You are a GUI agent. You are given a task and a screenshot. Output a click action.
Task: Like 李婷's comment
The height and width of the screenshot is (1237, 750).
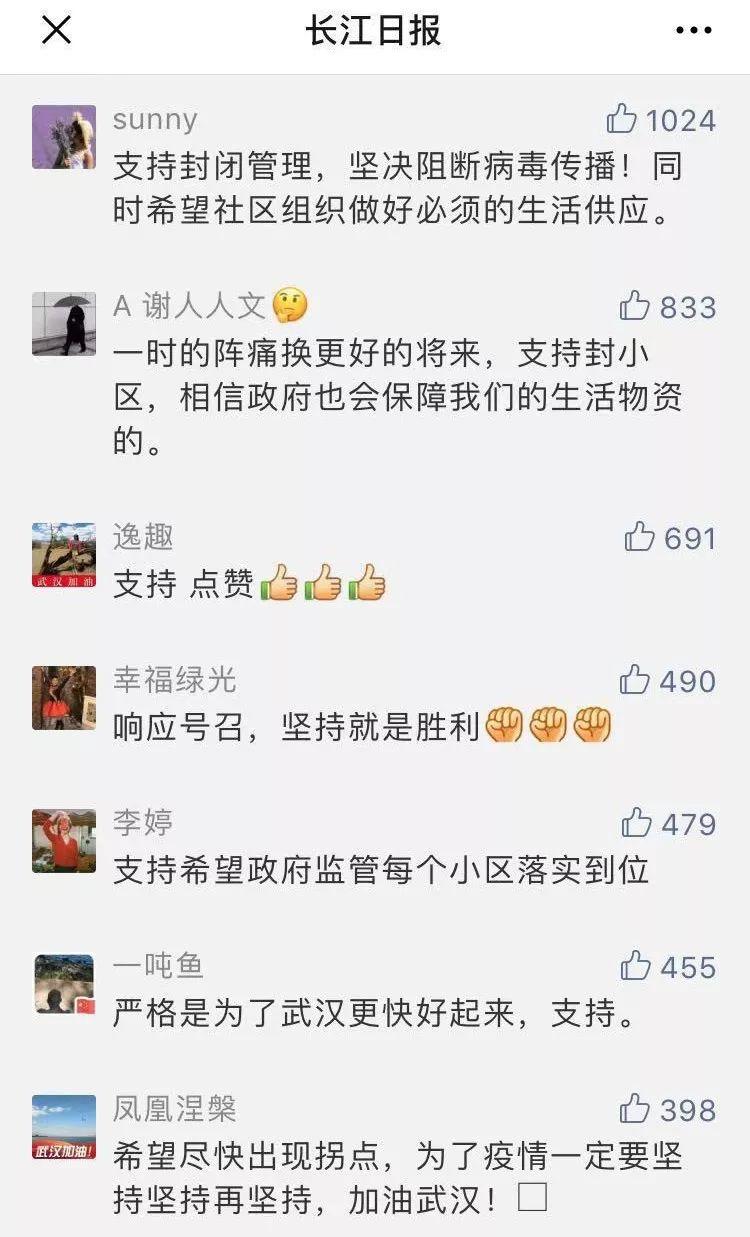coord(636,824)
